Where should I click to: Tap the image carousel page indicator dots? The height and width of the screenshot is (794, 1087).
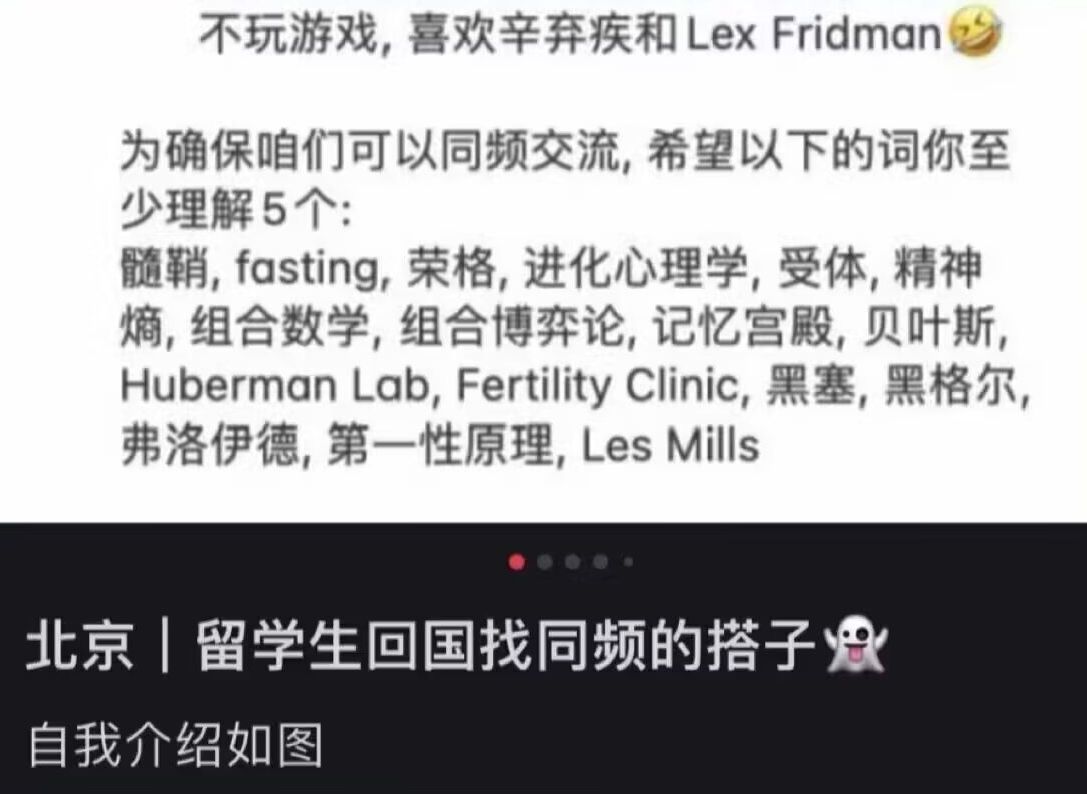coord(571,562)
